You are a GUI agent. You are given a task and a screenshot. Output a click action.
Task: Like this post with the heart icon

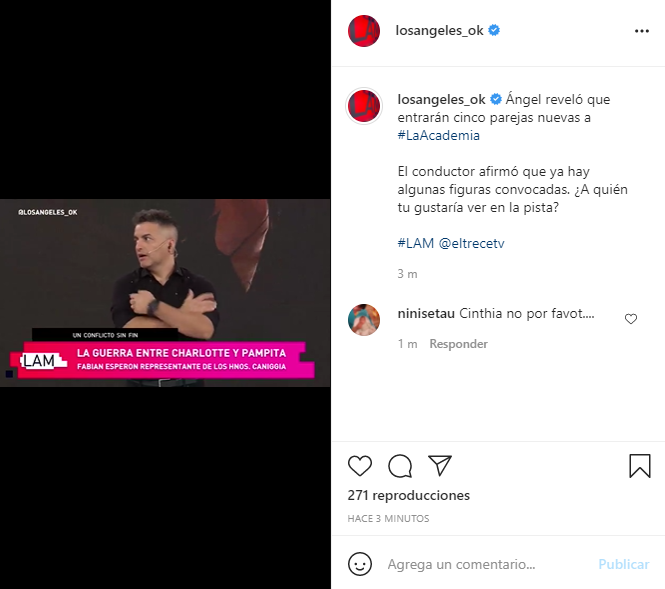tap(360, 465)
